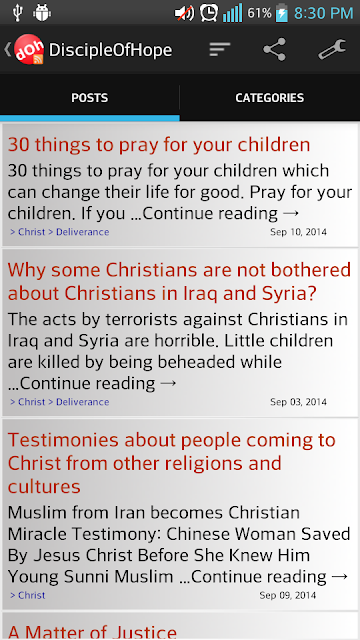Switch to the Categories tab

click(x=269, y=98)
